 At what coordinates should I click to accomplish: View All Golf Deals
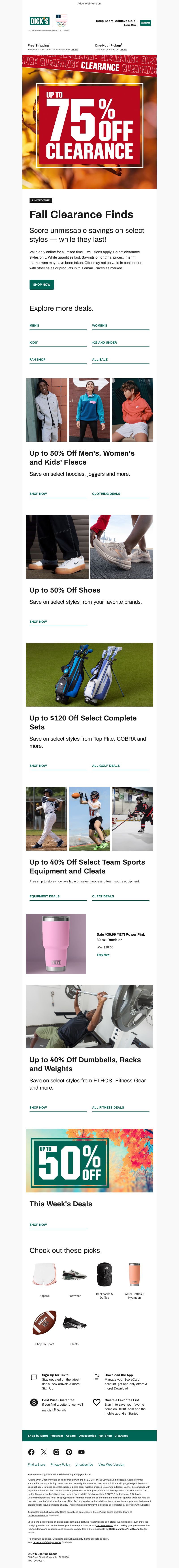point(106,766)
